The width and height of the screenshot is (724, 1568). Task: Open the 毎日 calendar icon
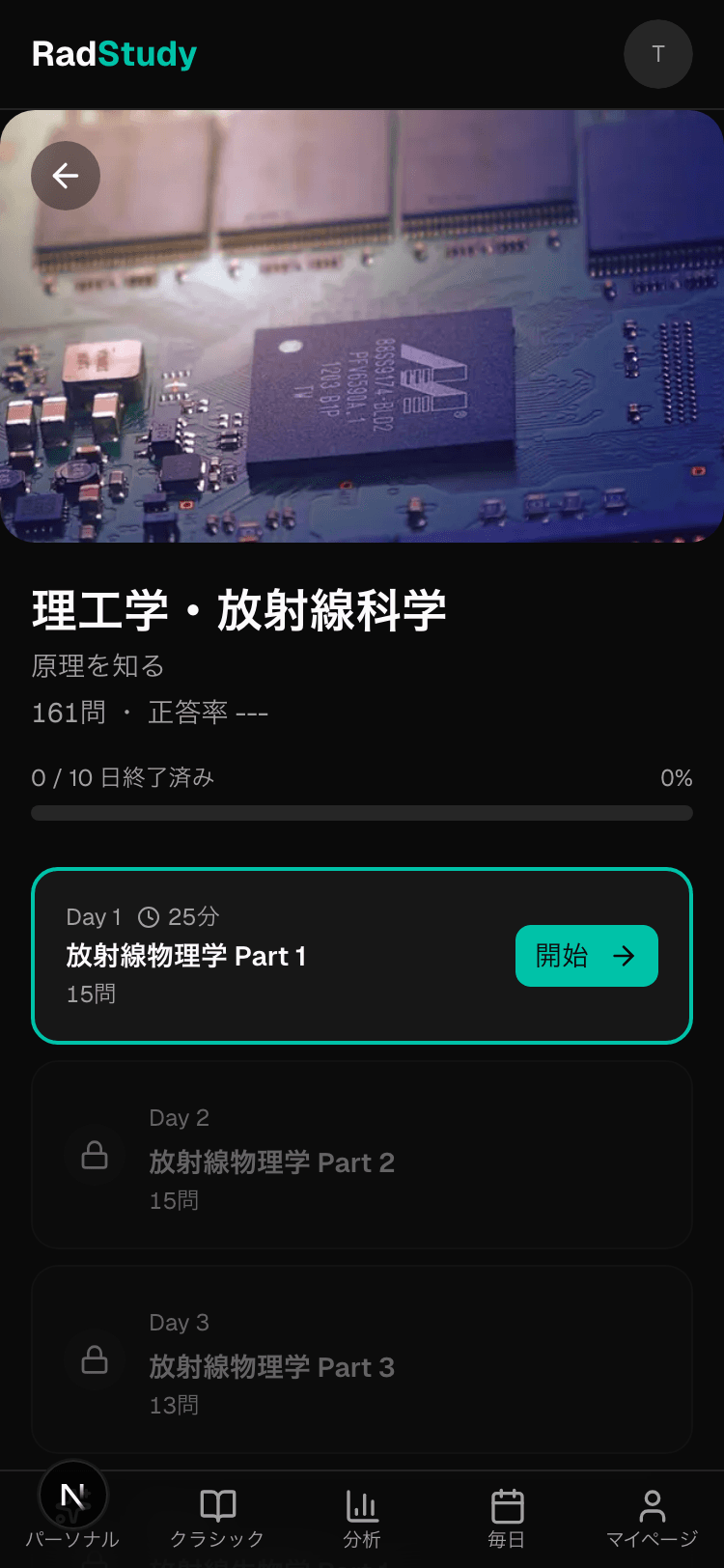coord(506,1504)
